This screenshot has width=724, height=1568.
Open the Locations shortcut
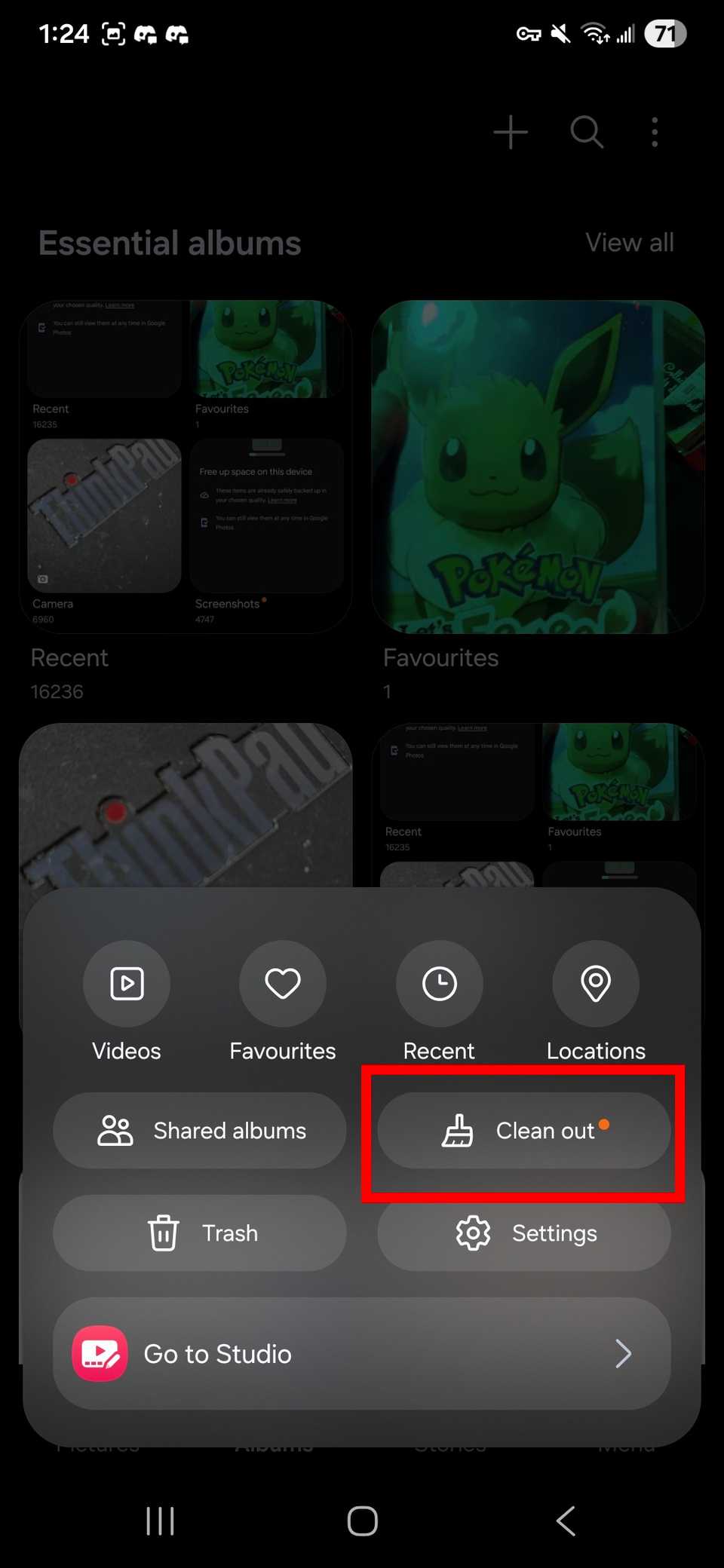(x=596, y=984)
